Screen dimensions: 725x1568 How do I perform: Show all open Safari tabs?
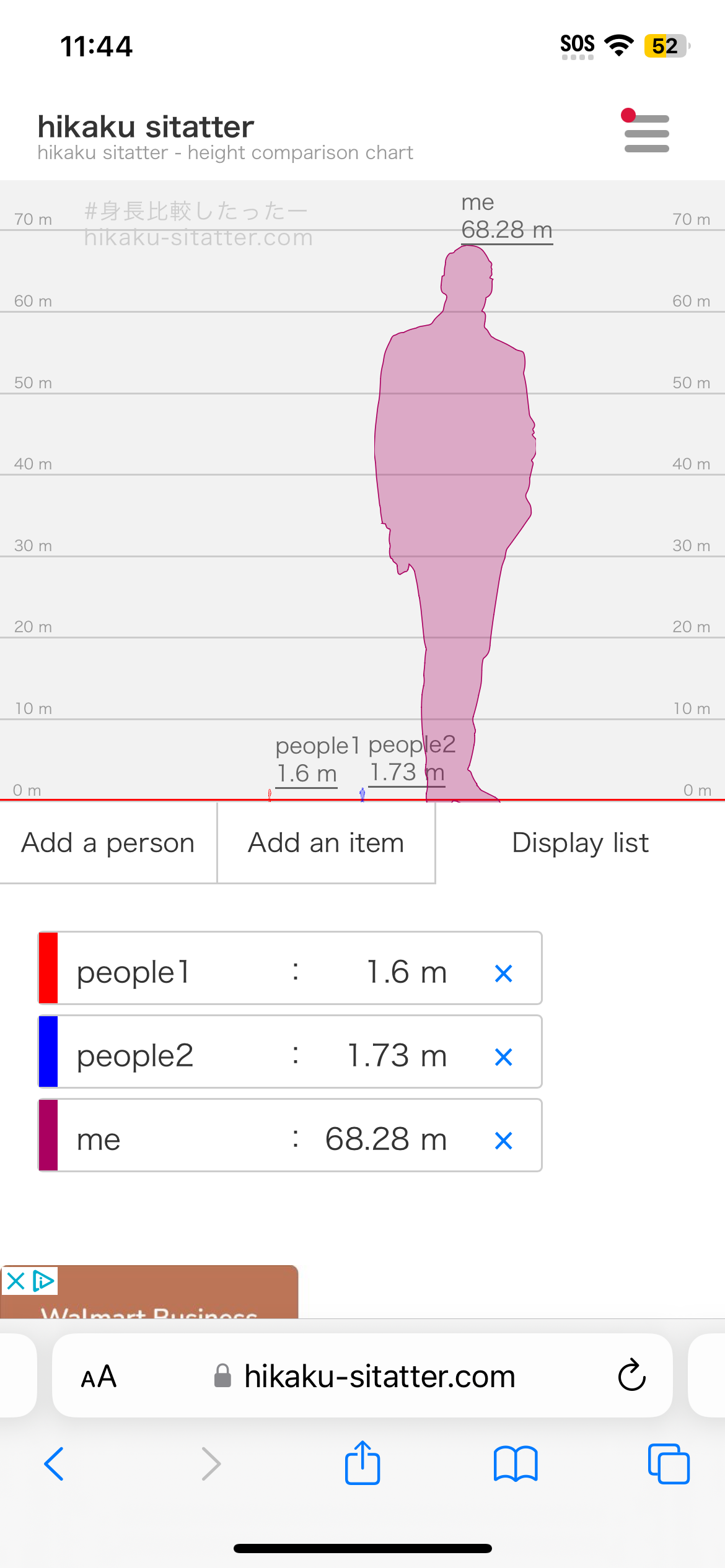tap(669, 1464)
